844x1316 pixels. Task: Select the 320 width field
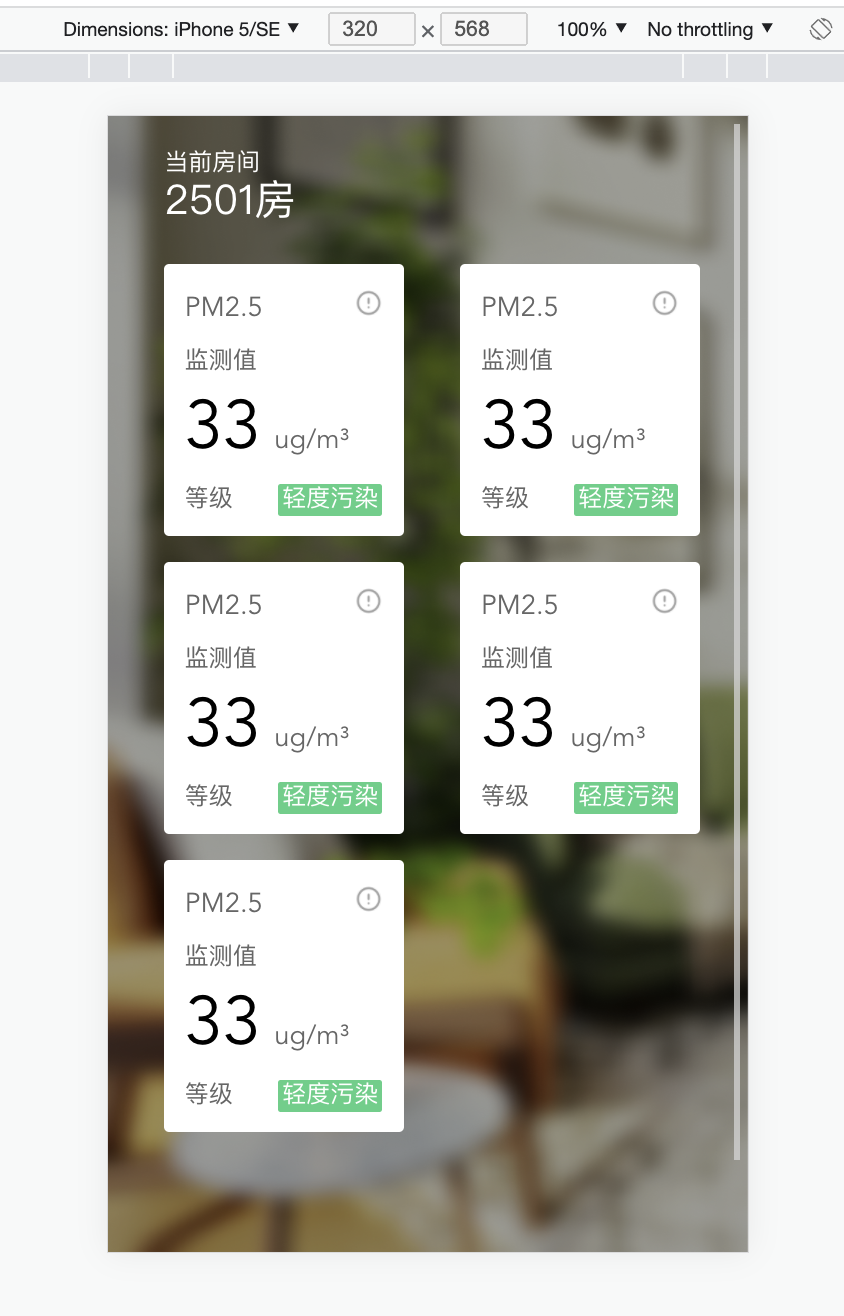(371, 29)
